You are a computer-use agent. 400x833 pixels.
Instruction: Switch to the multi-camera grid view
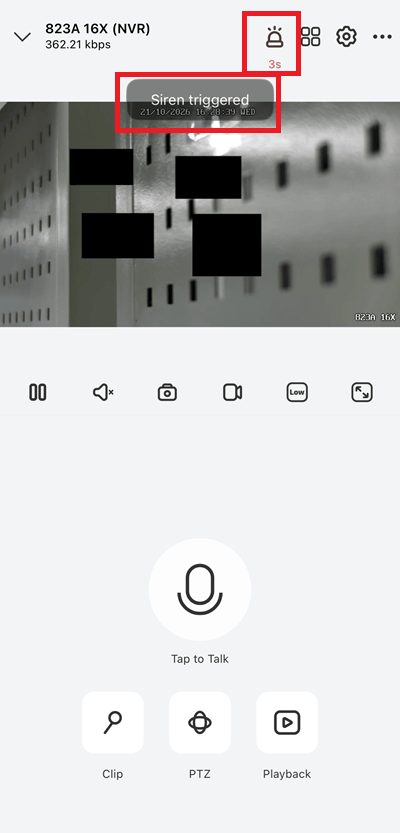(x=311, y=37)
